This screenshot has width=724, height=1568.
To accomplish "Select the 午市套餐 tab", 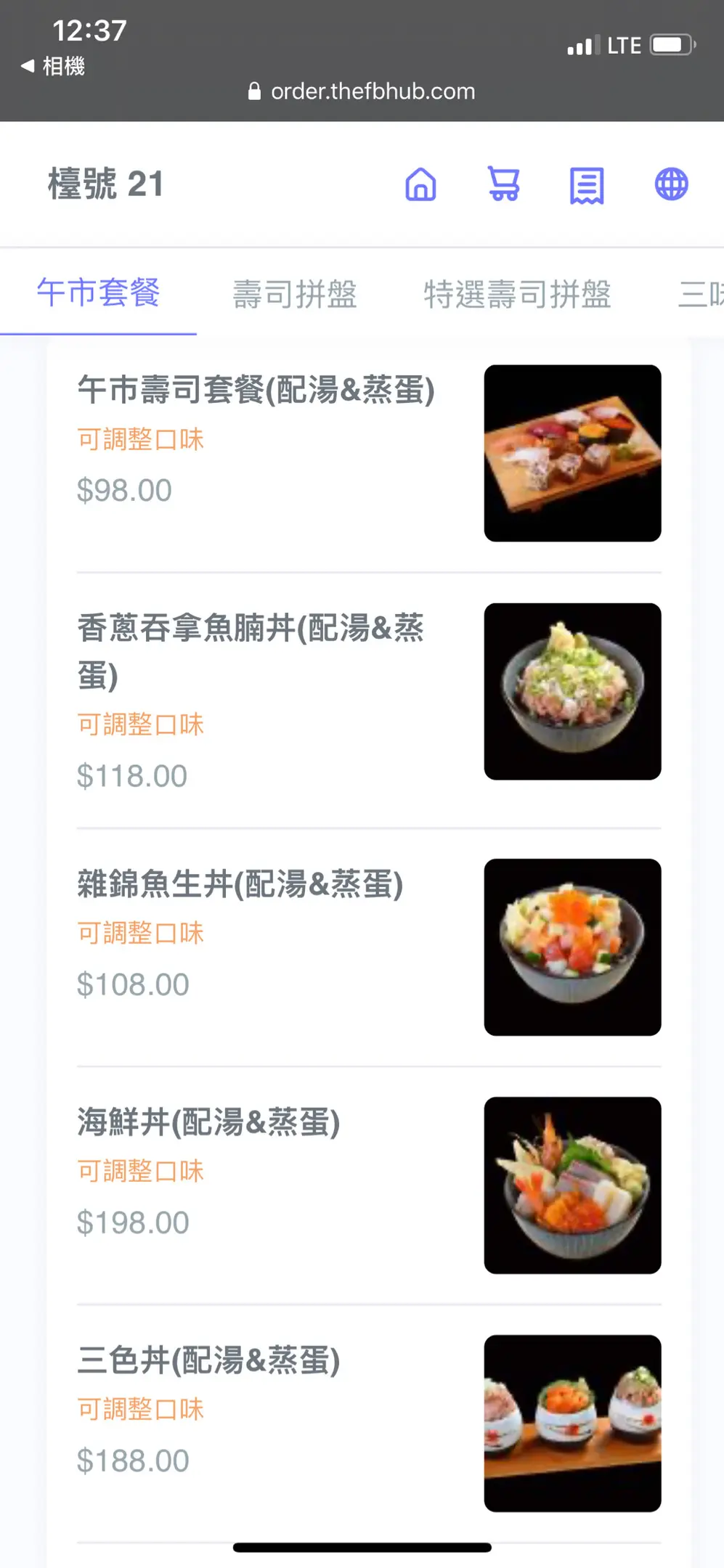I will pos(98,293).
